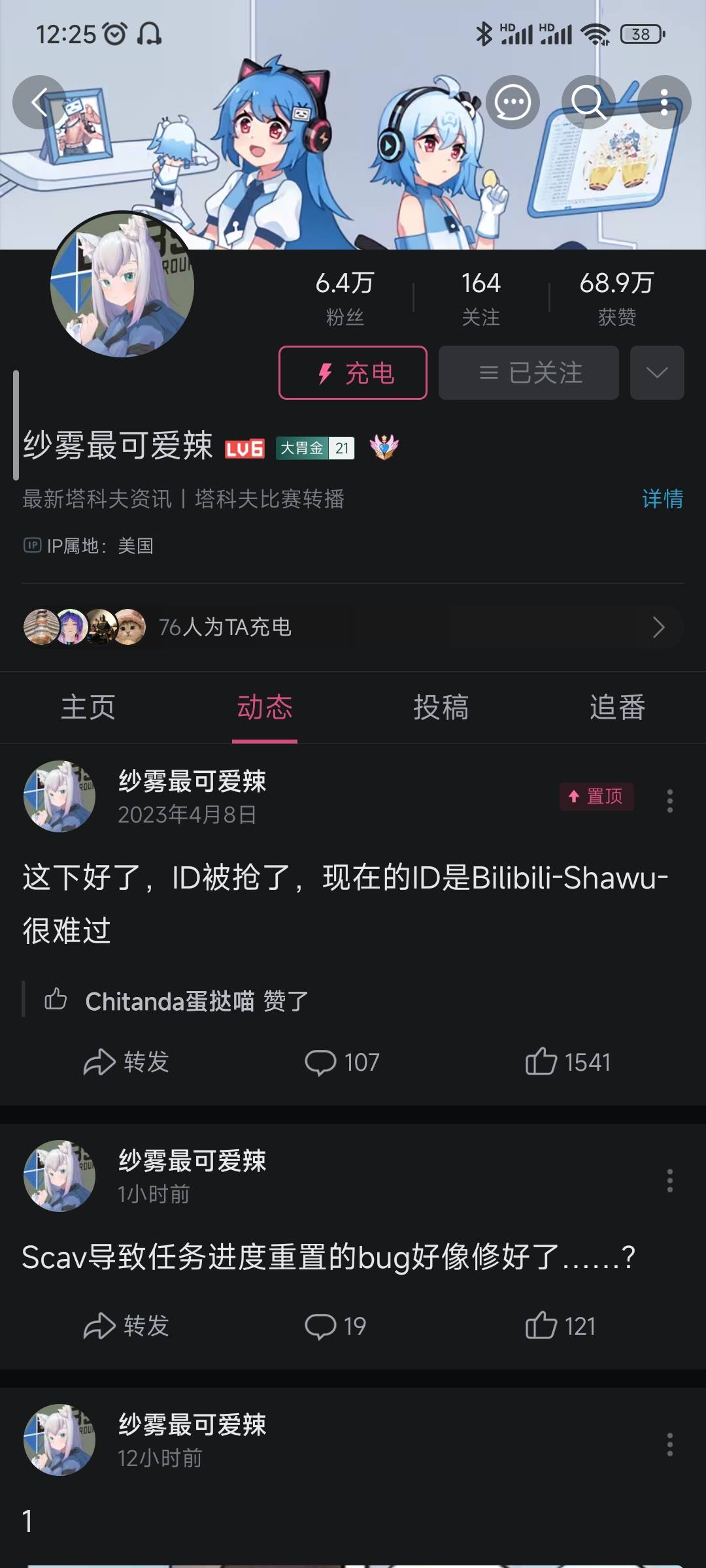Open the top-right overflow menu

pyautogui.click(x=665, y=103)
